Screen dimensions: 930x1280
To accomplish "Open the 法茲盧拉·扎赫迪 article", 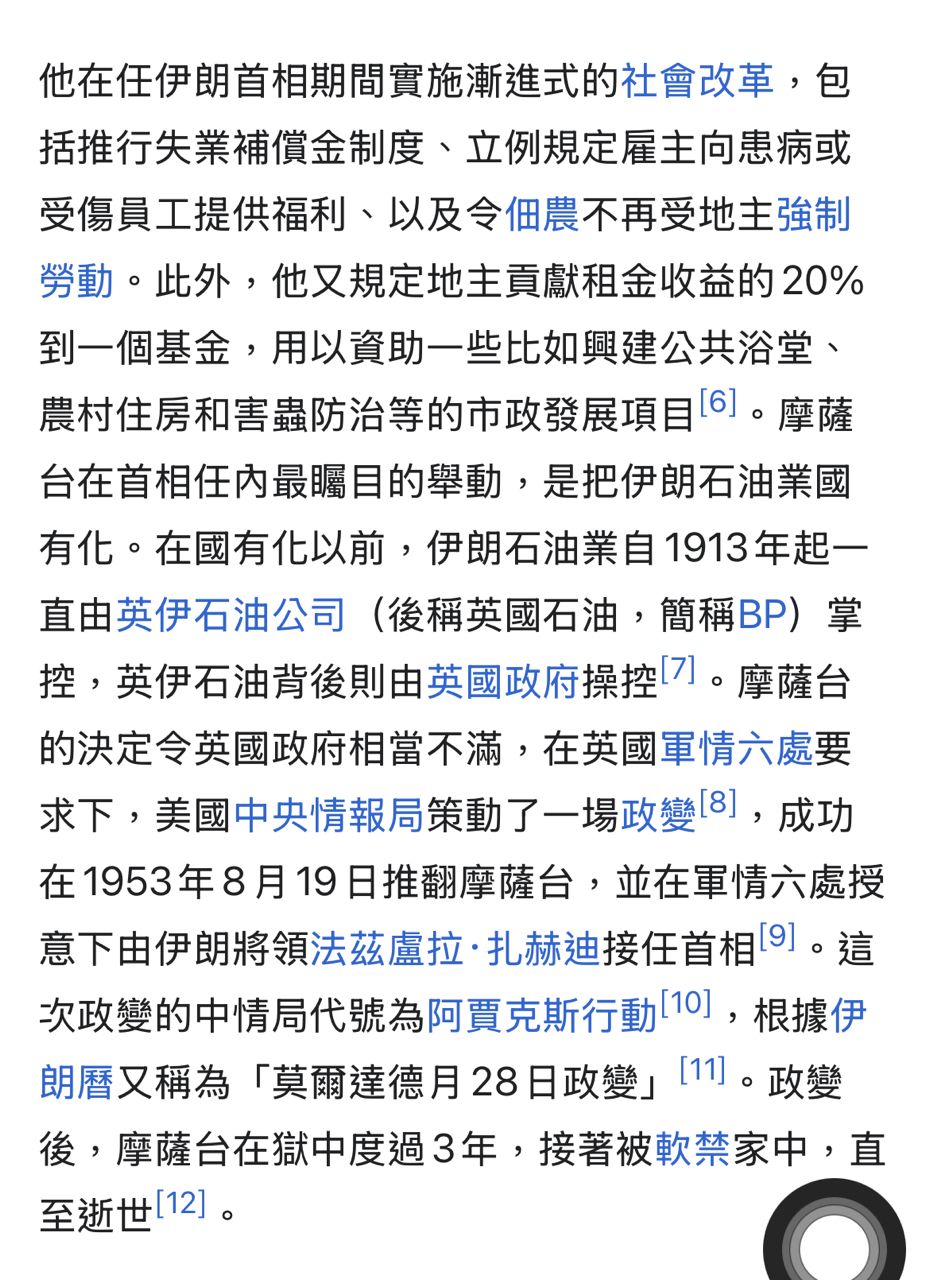I will click(454, 949).
